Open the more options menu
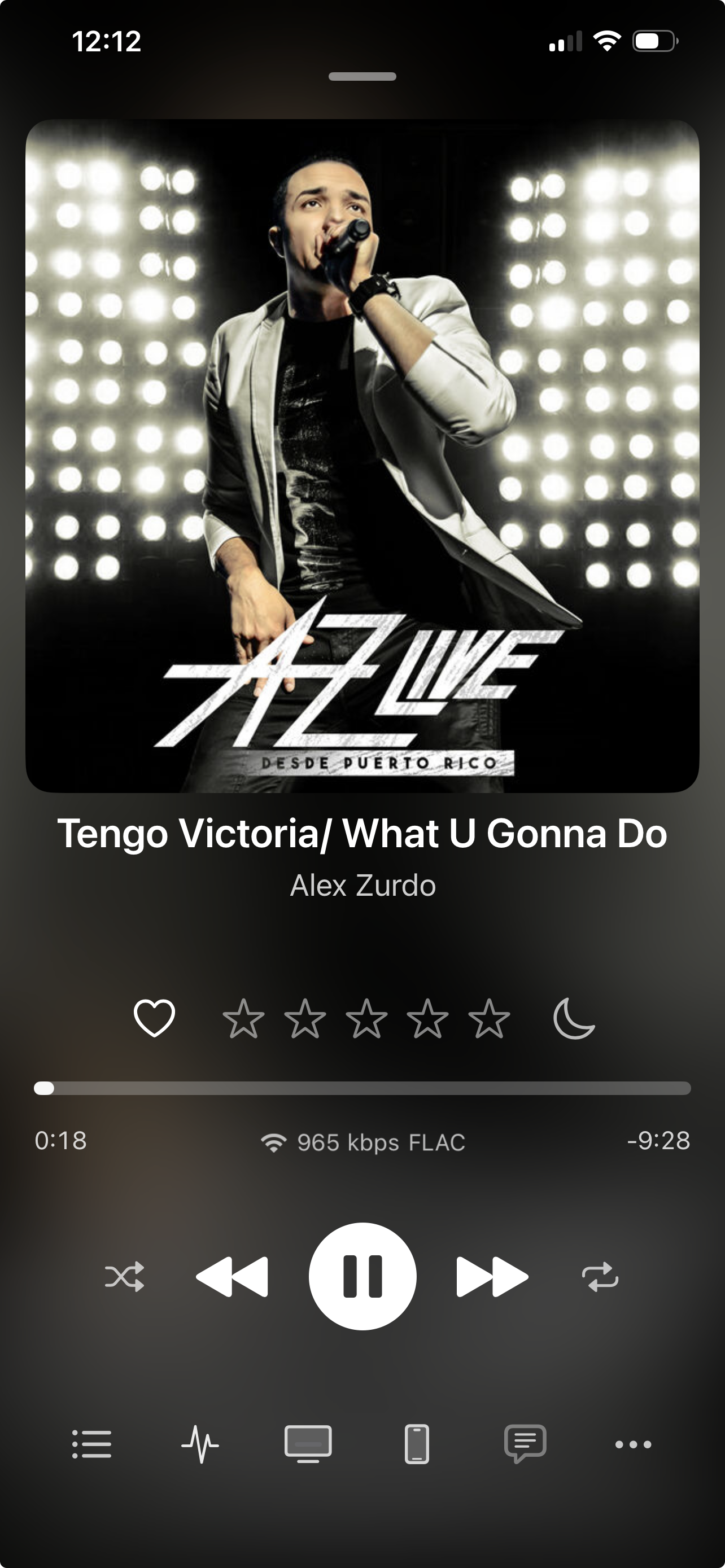Screen dimensions: 725x1568 [631, 1443]
